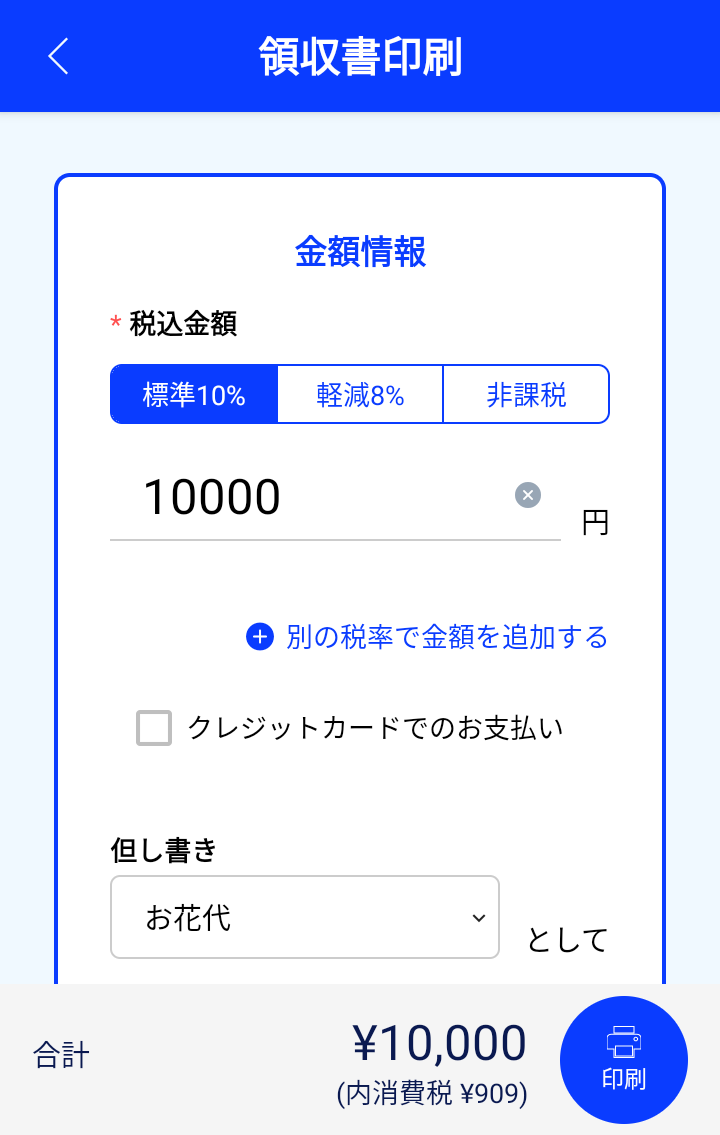
Task: Click the 金額情報 section heading
Action: click(x=361, y=252)
